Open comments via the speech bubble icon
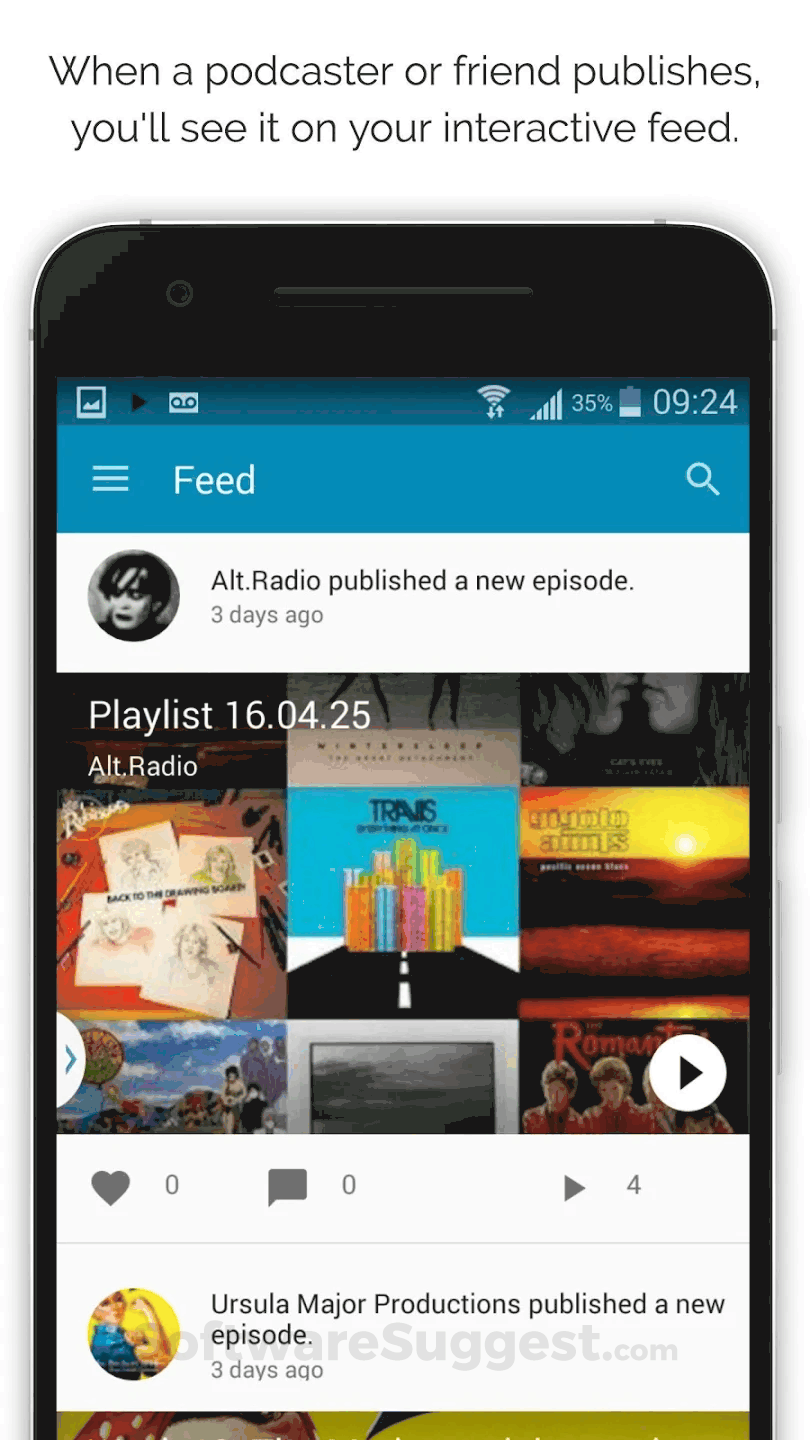The image size is (810, 1440). pos(287,1185)
